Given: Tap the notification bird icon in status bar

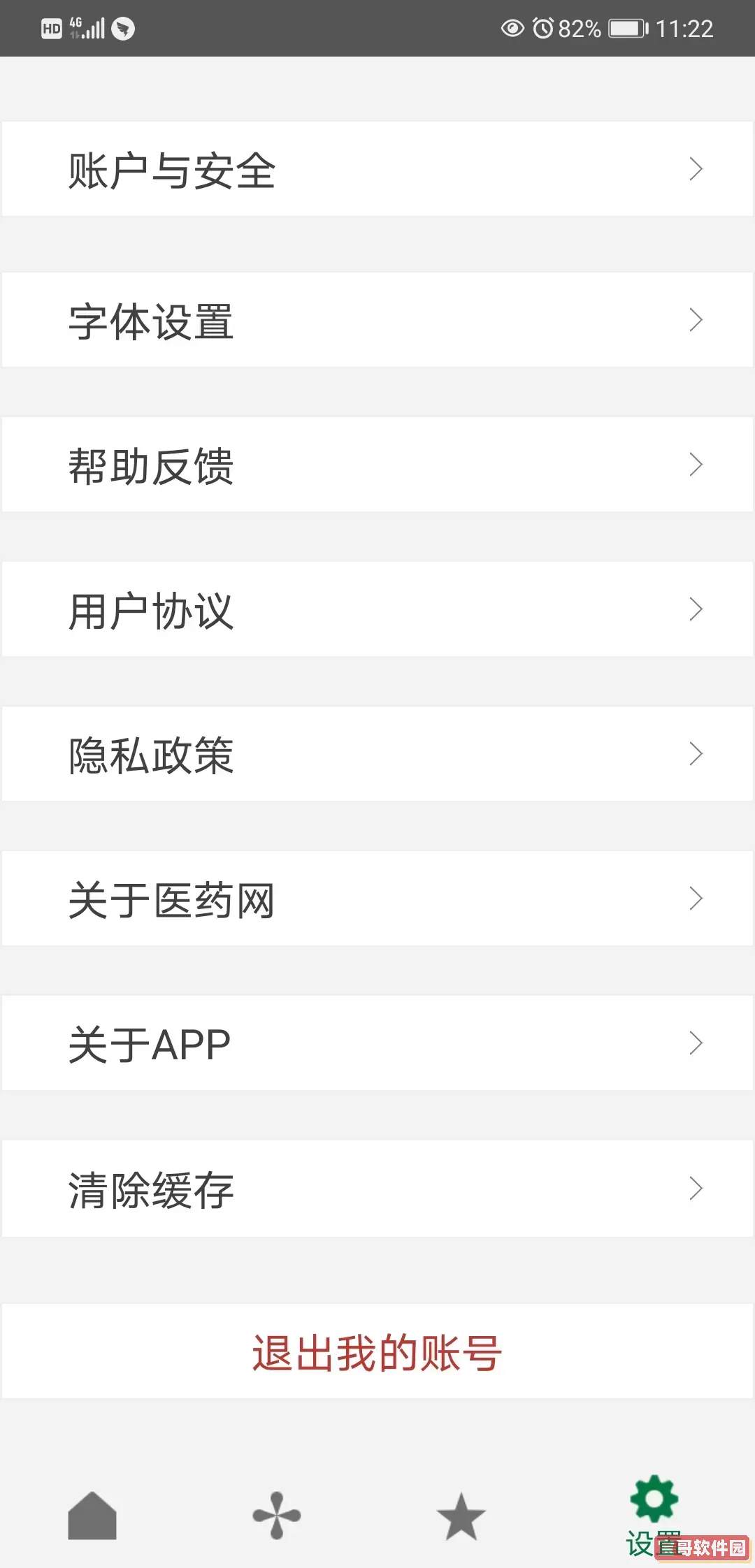Looking at the screenshot, I should (124, 28).
